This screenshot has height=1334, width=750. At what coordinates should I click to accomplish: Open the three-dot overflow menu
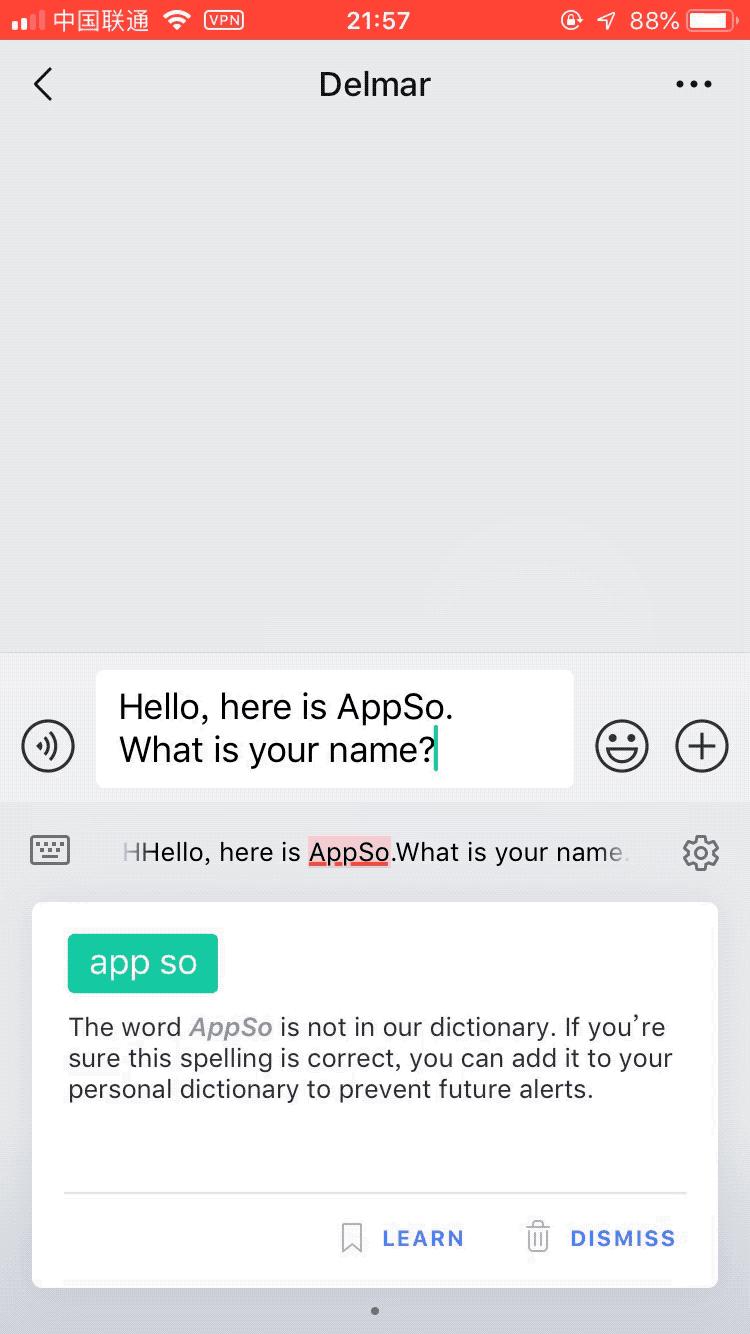(x=693, y=85)
